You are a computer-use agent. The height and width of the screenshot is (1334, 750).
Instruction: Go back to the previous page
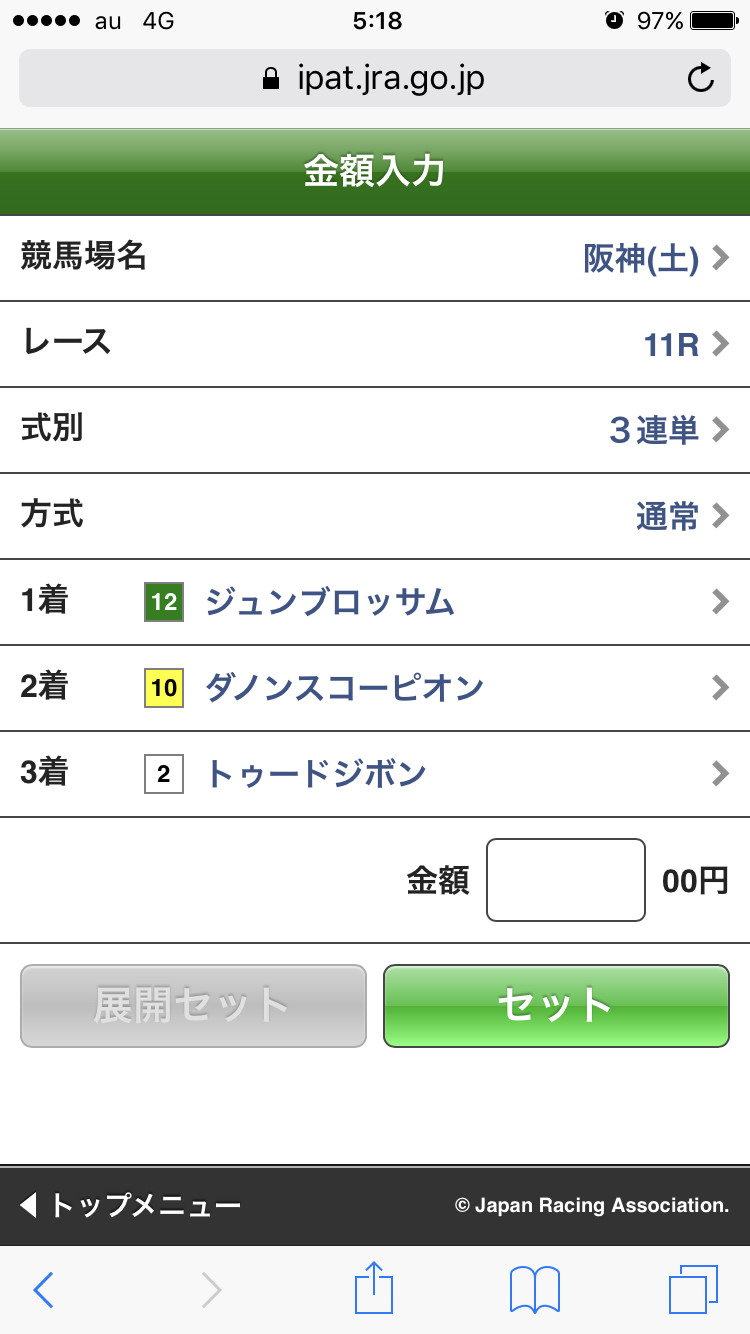tap(42, 1290)
